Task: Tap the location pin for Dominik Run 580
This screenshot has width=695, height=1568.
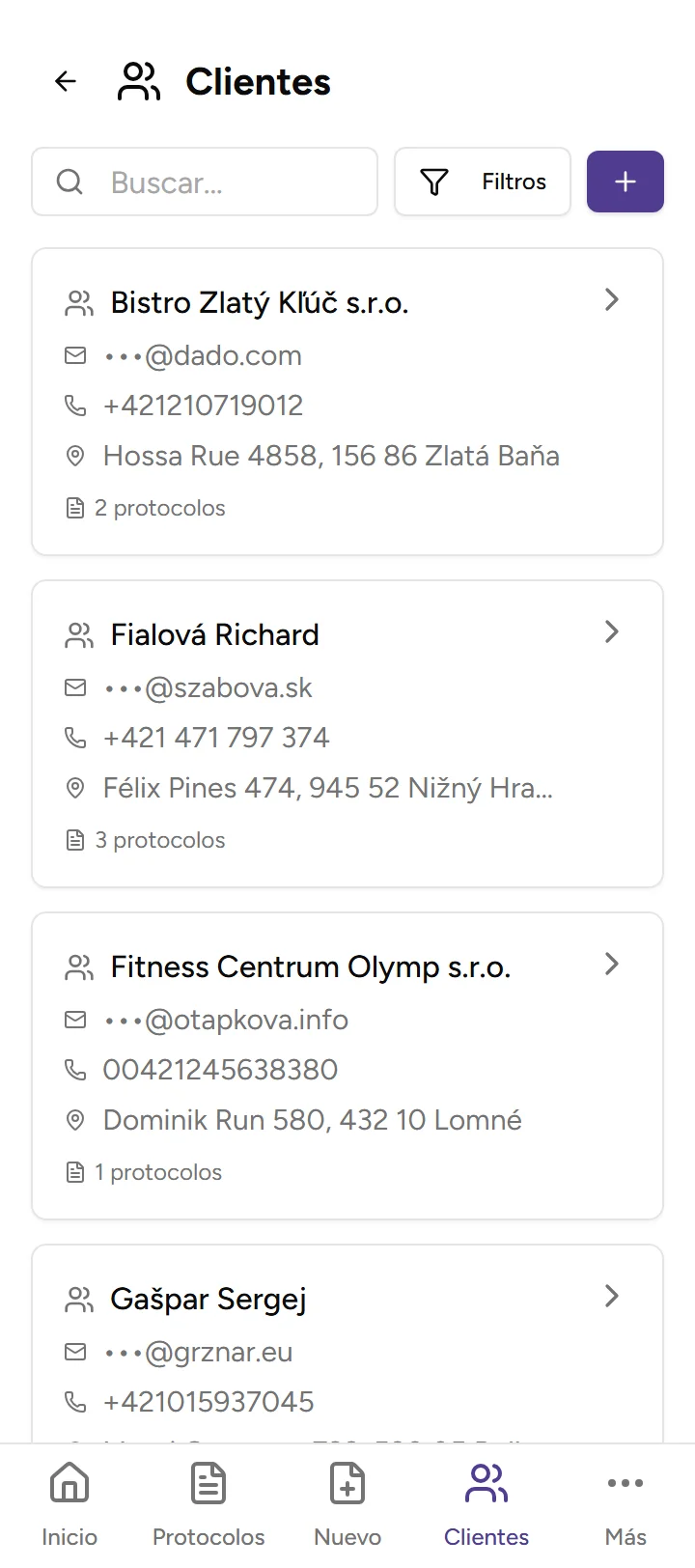Action: click(x=75, y=1120)
